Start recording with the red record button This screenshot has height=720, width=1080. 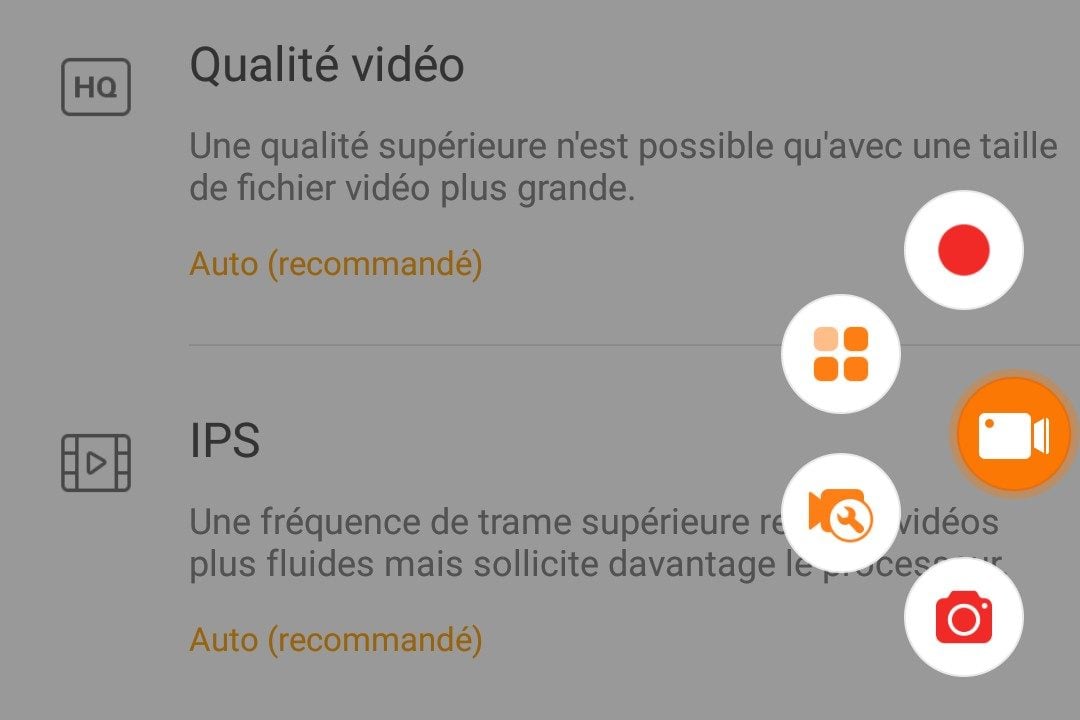963,249
